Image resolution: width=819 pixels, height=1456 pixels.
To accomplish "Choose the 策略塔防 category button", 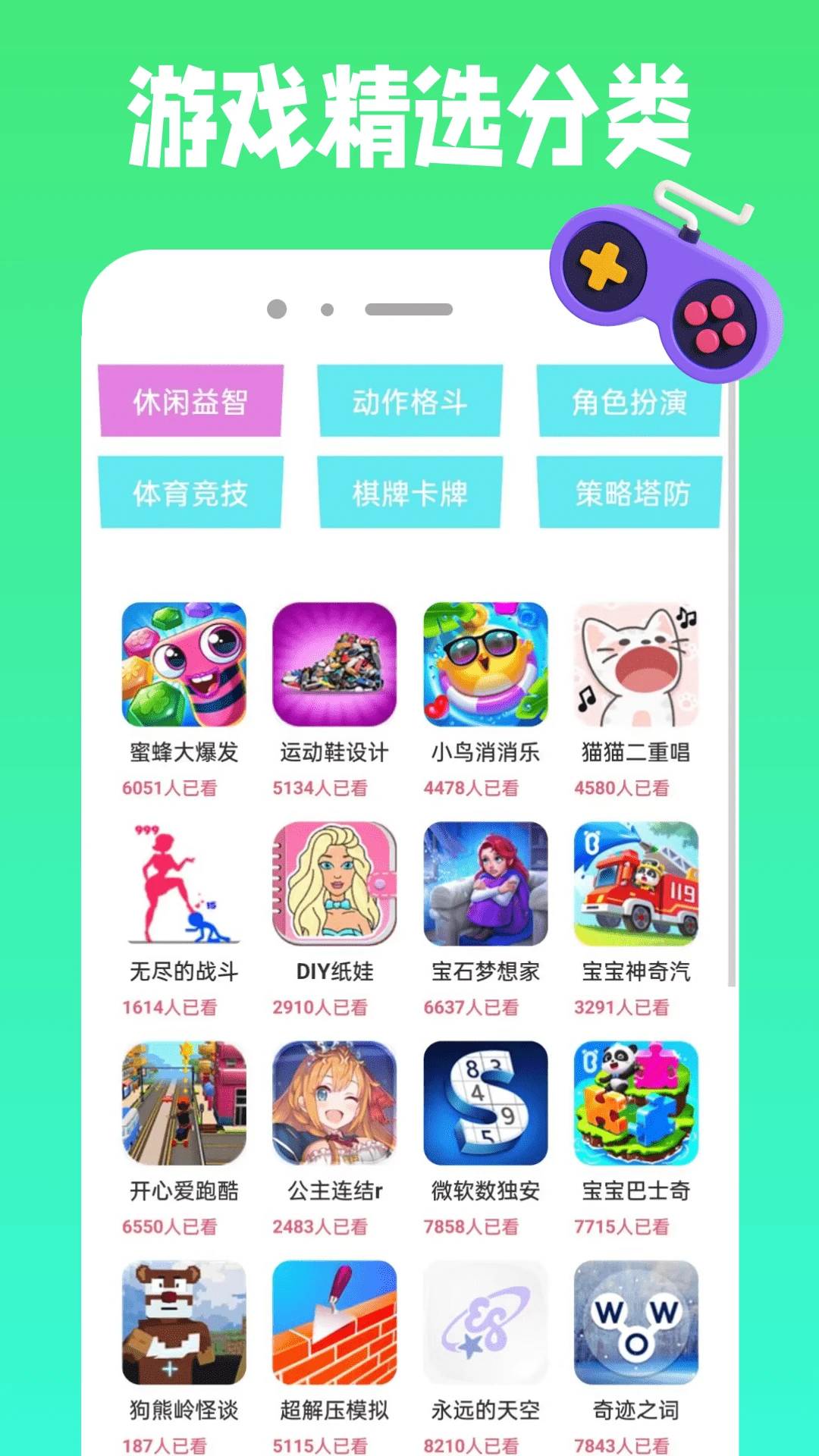I will coord(629,491).
